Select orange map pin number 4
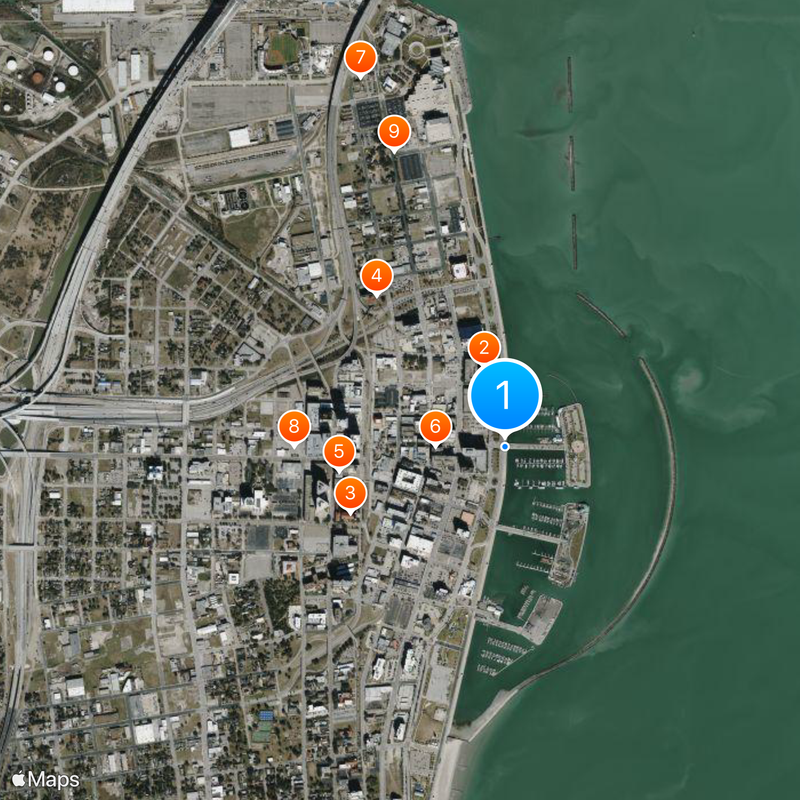Screen dimensions: 800x800 click(x=376, y=274)
